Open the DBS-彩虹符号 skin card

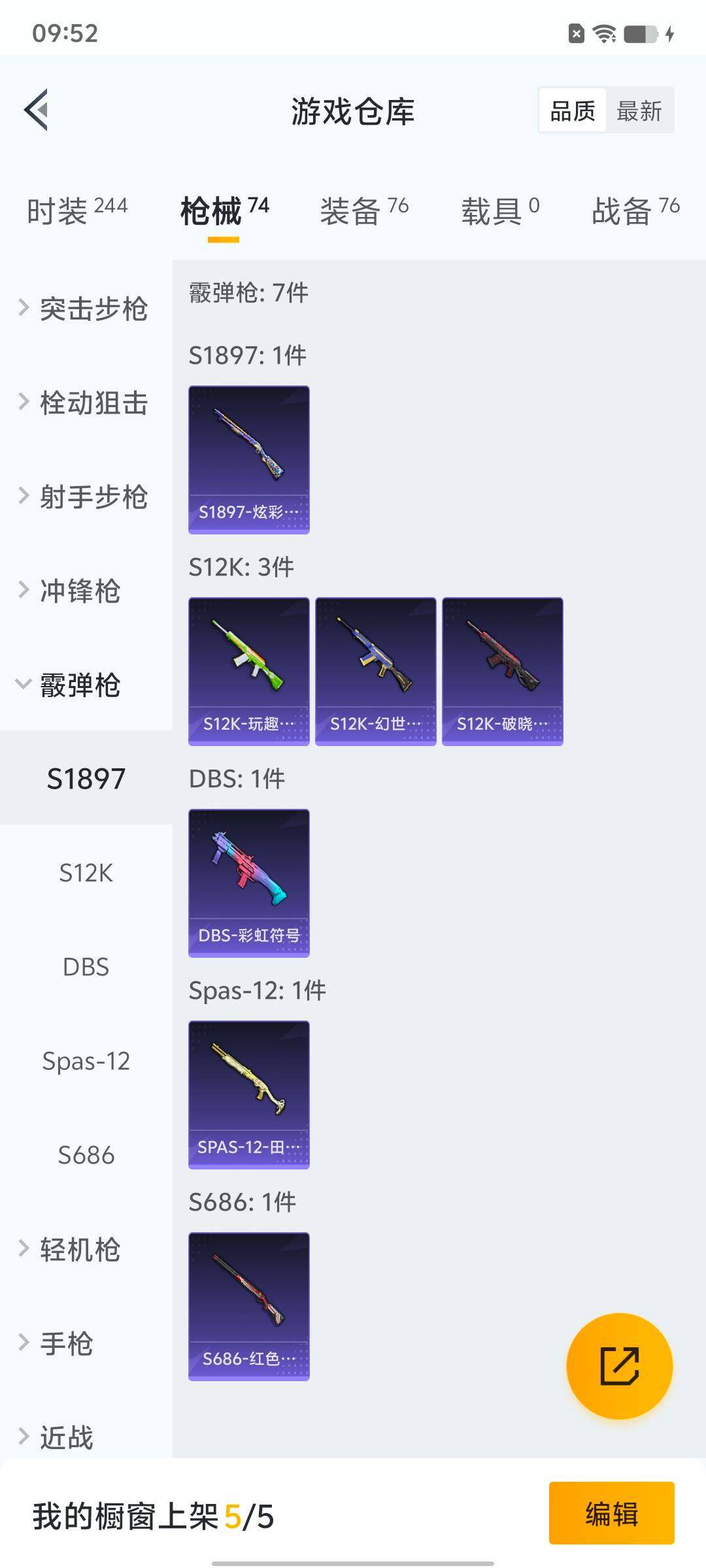248,883
